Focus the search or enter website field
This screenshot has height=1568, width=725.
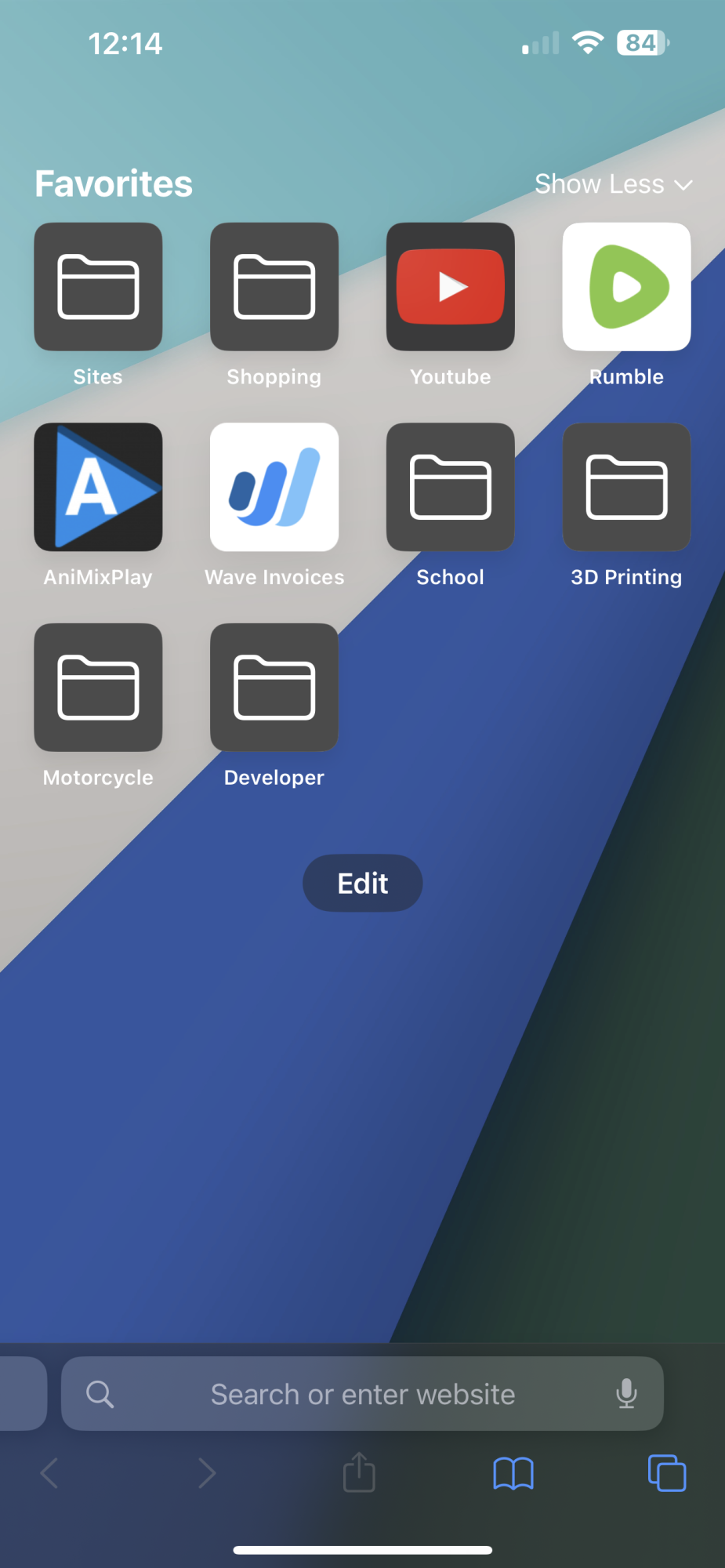(x=362, y=1393)
